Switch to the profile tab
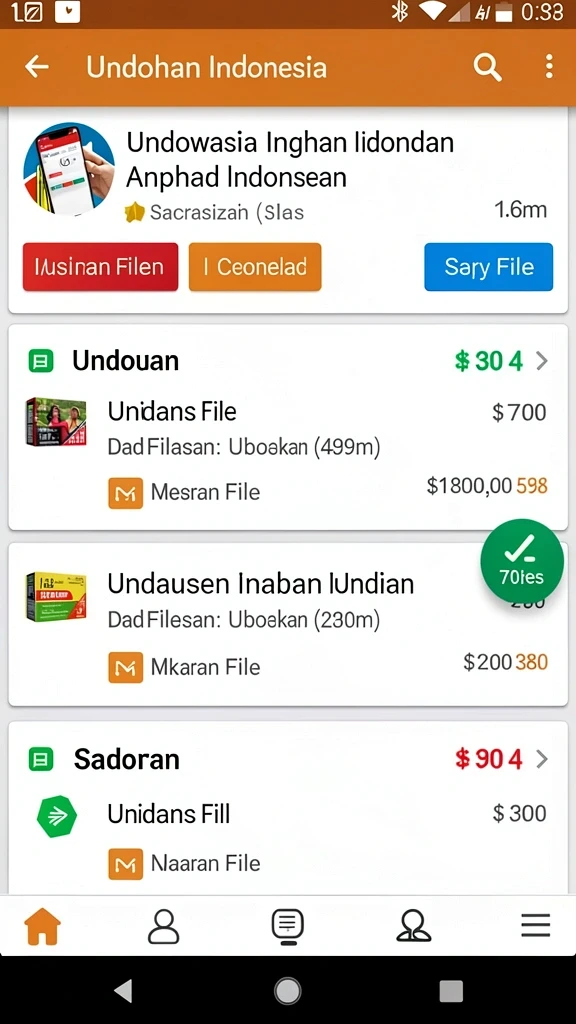Image resolution: width=576 pixels, height=1024 pixels. (x=163, y=926)
